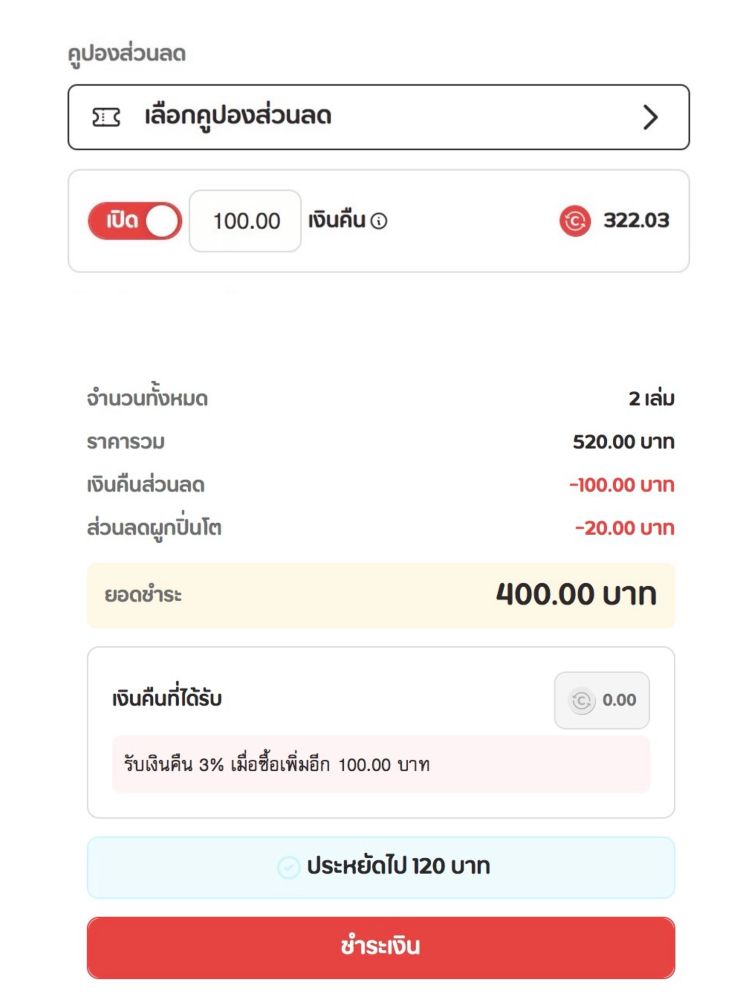Edit the 100.00 cashback amount field
This screenshot has height=1000, width=750.
[245, 221]
